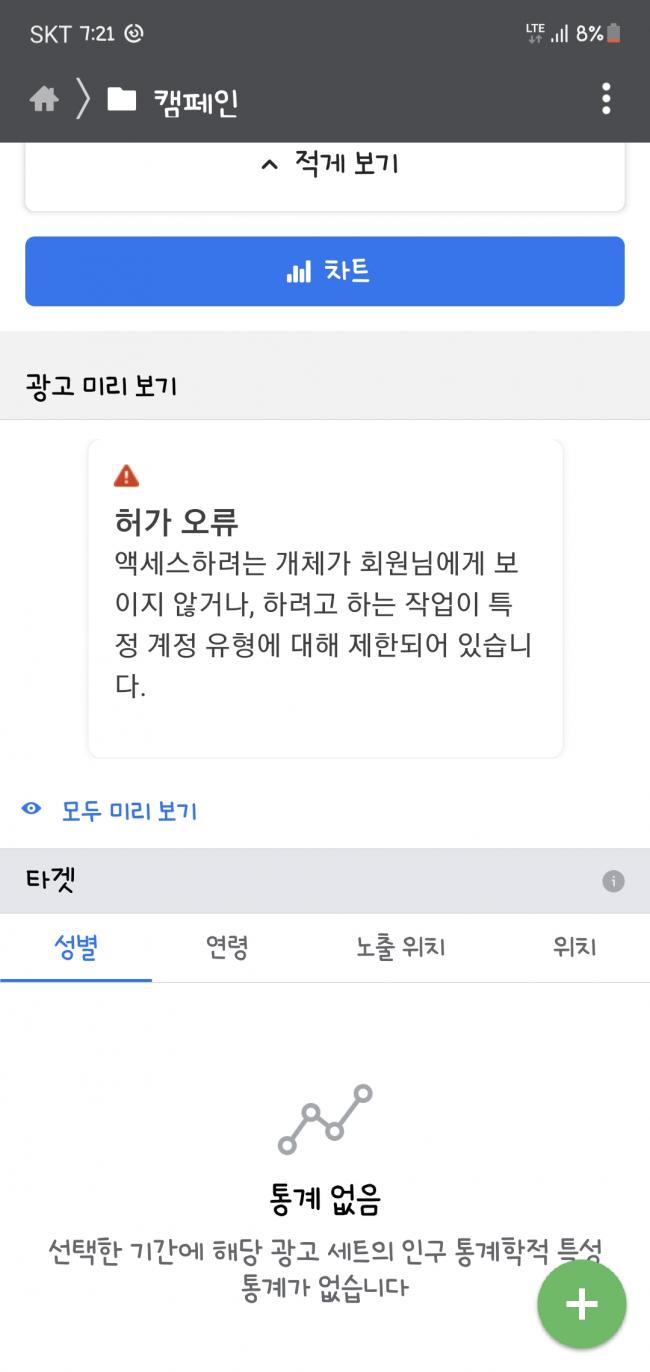Switch to the 연령 tab
This screenshot has width=650, height=1372.
pos(227,946)
